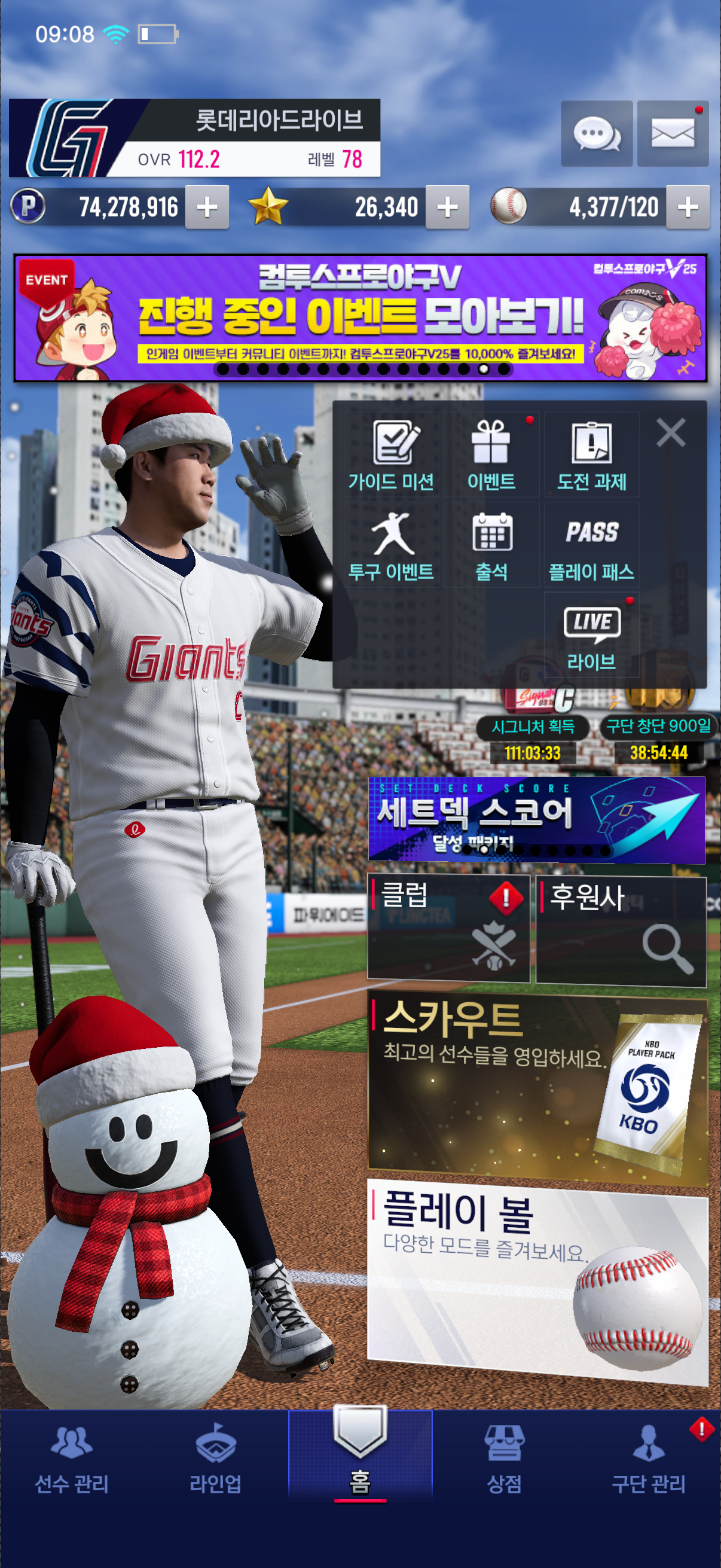This screenshot has height=1568, width=721.
Task: Open the 스카우트 card
Action: [x=537, y=1090]
